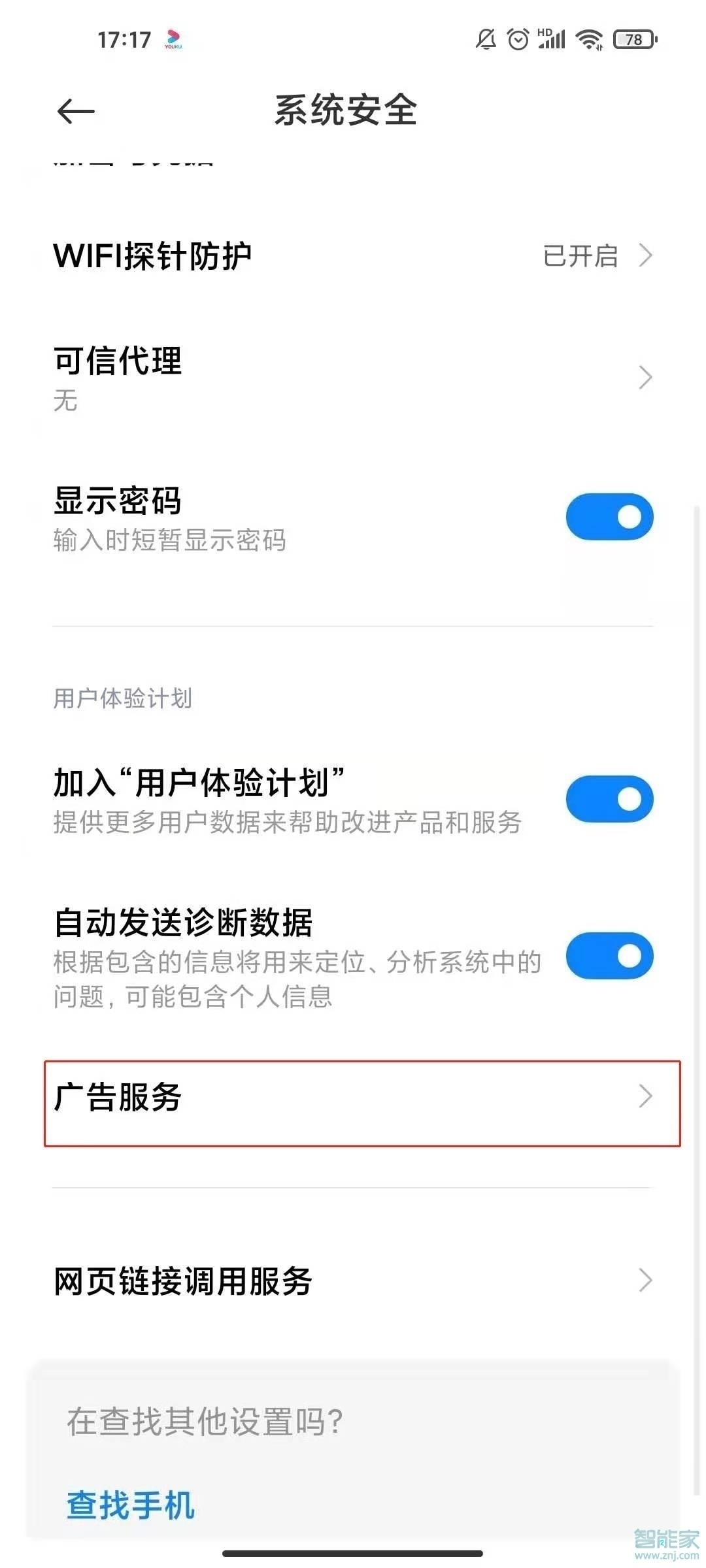706x1568 pixels.
Task: Tap the mute/silent mode icon in status bar
Action: [x=484, y=39]
